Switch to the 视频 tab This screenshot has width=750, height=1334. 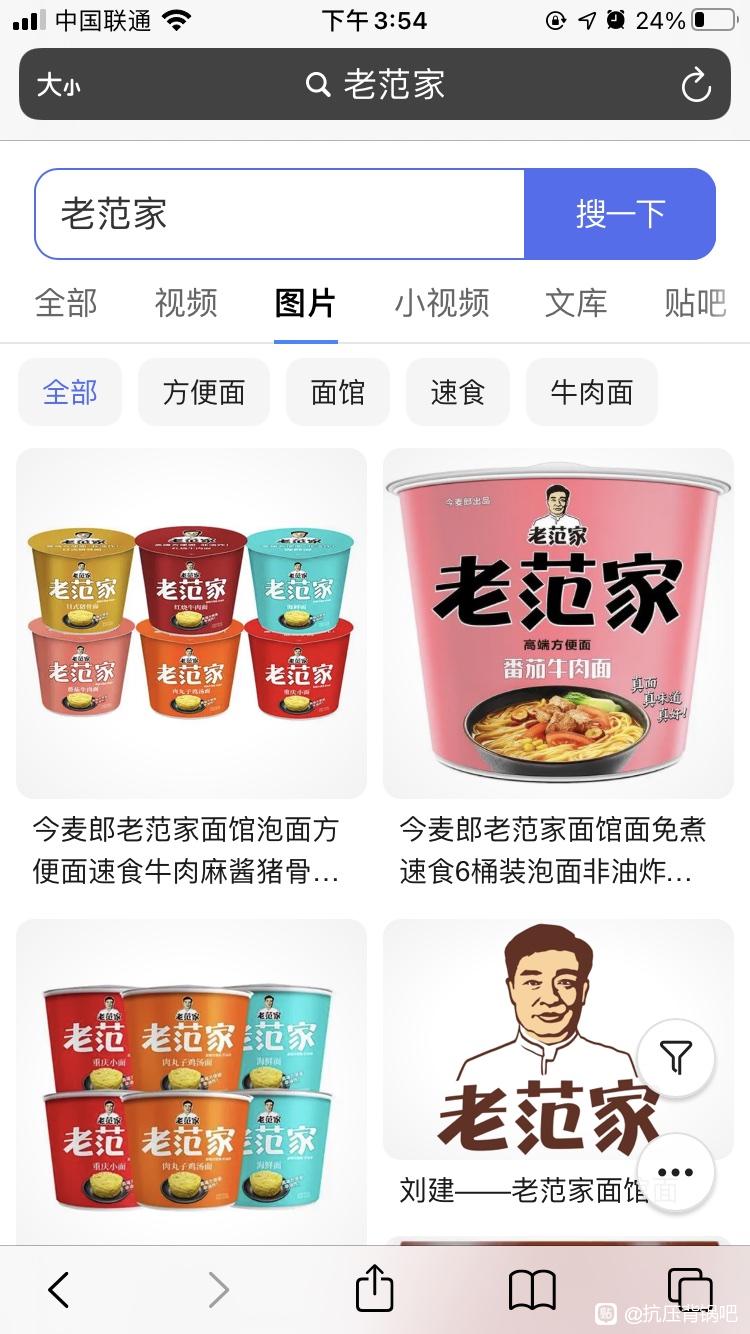(186, 303)
